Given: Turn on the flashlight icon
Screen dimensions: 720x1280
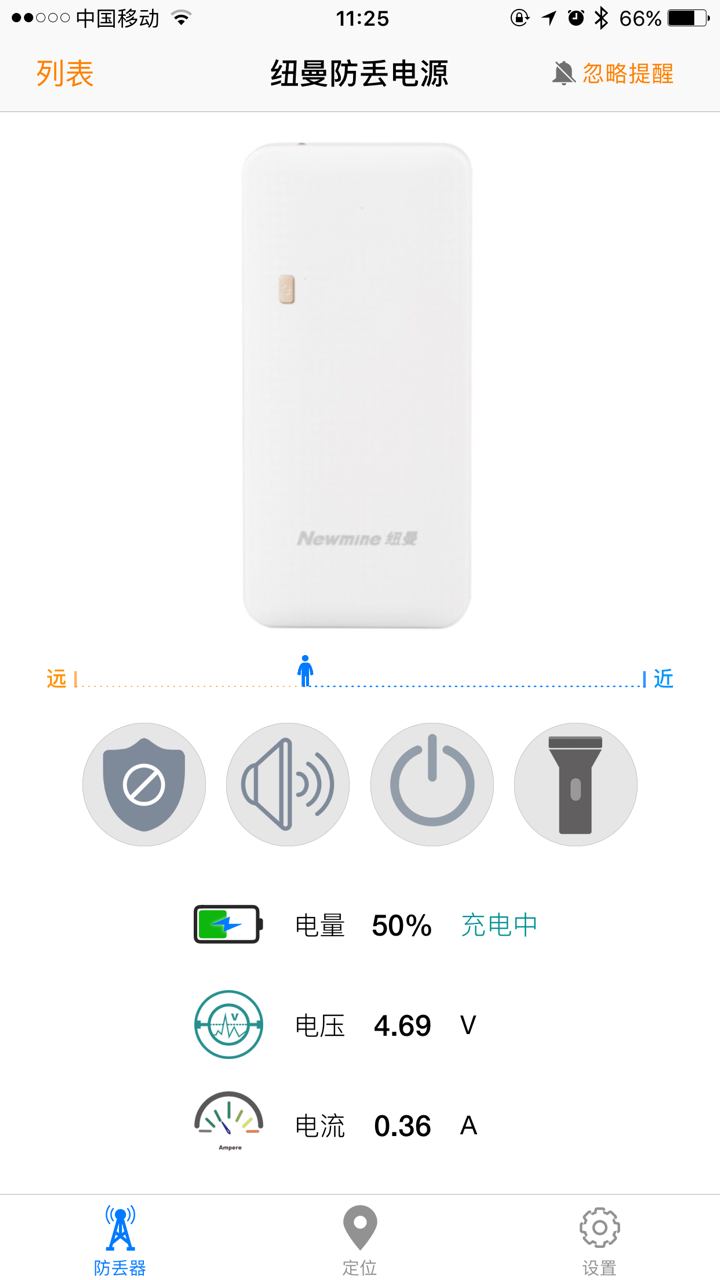Looking at the screenshot, I should click(575, 784).
